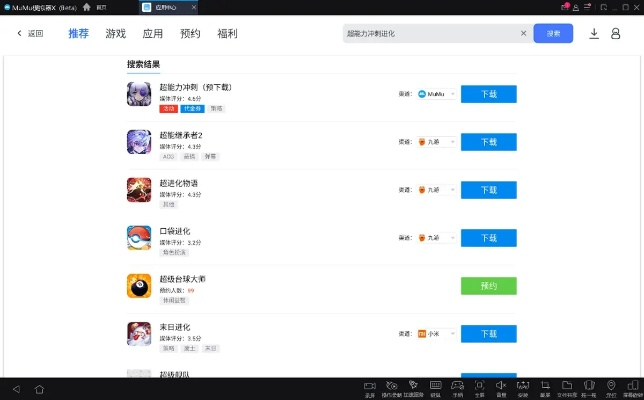Screen dimensions: 644x400
Task: Tap the blue 搜索 button
Action: pos(553,33)
